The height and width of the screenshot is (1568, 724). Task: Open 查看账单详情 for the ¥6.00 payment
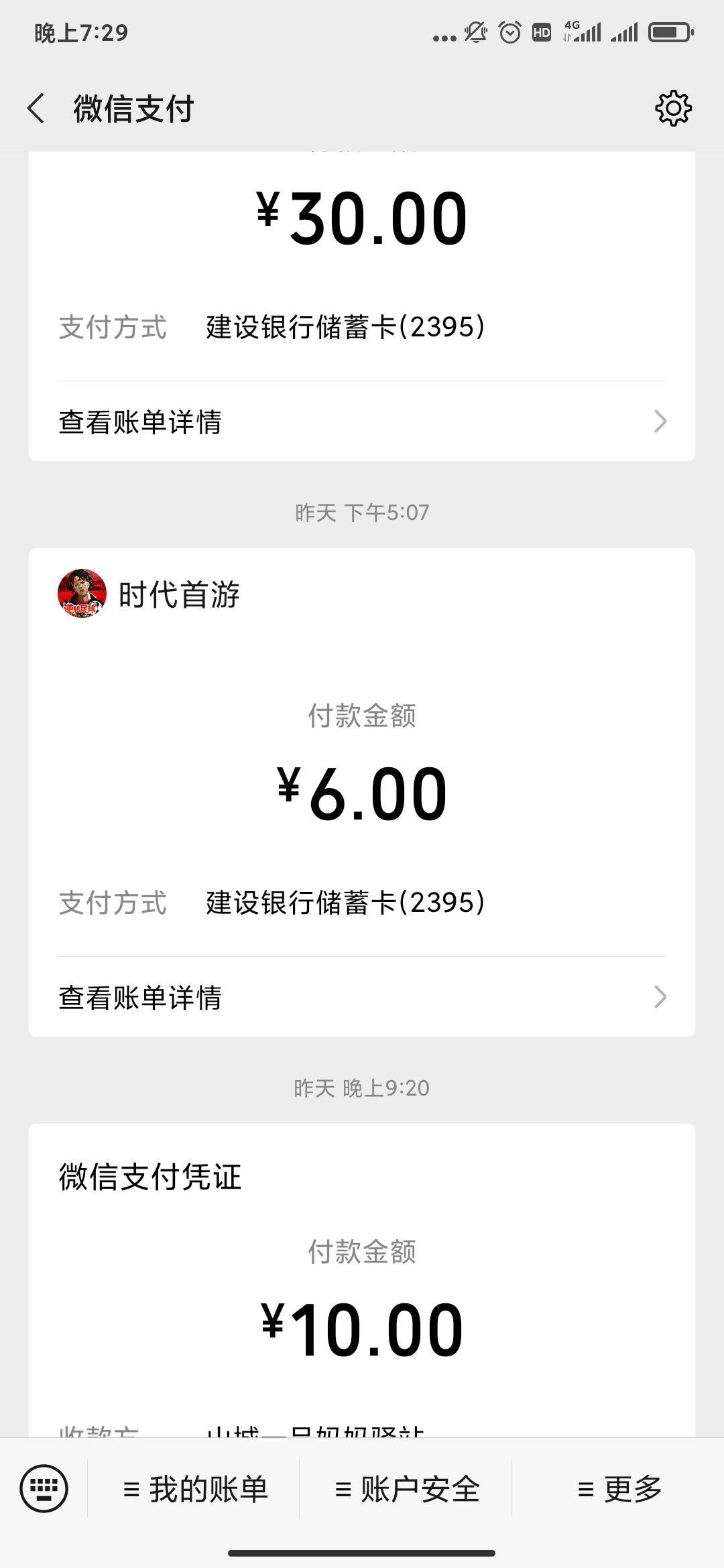click(x=141, y=998)
